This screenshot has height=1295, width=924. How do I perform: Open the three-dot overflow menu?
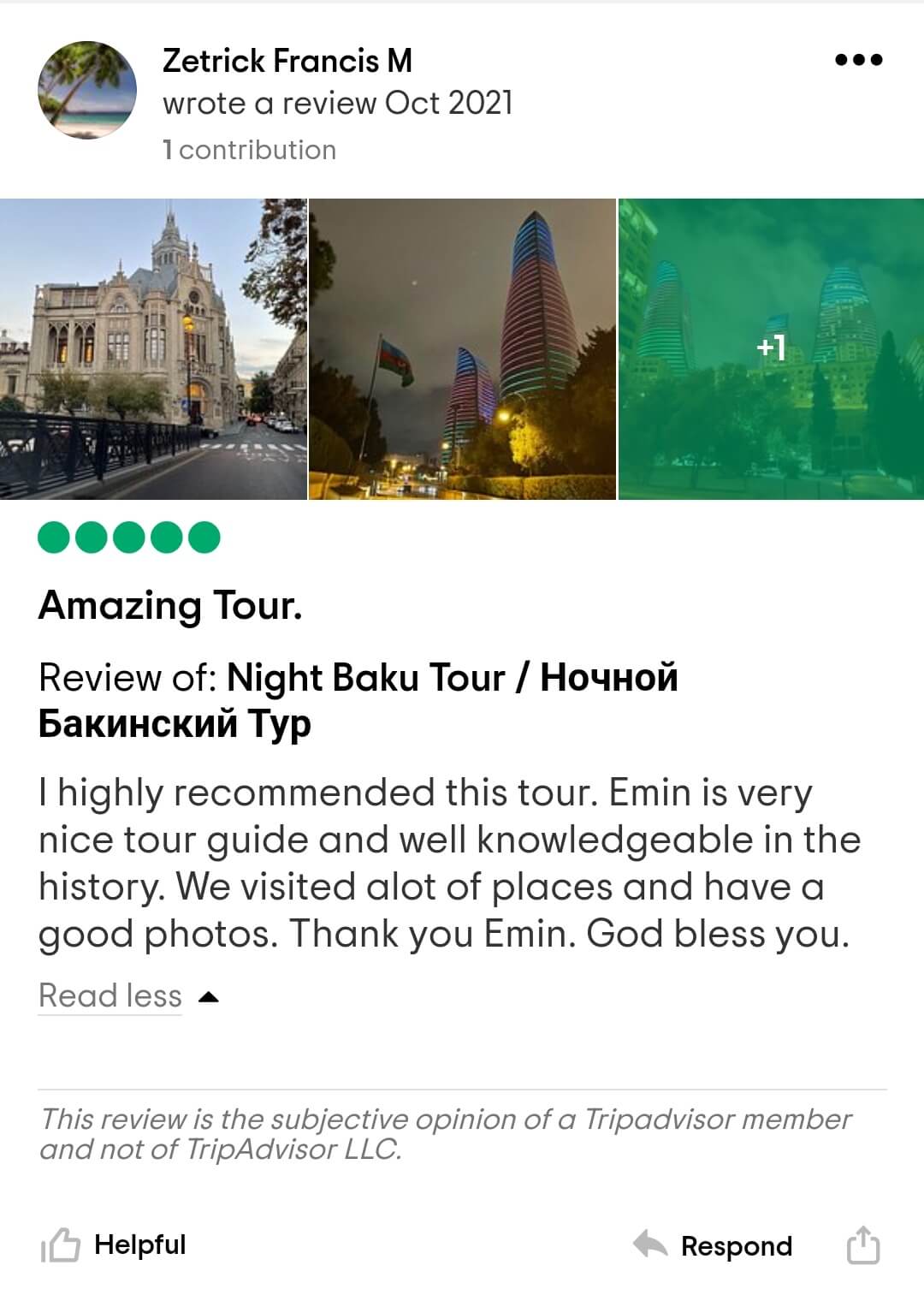click(858, 60)
